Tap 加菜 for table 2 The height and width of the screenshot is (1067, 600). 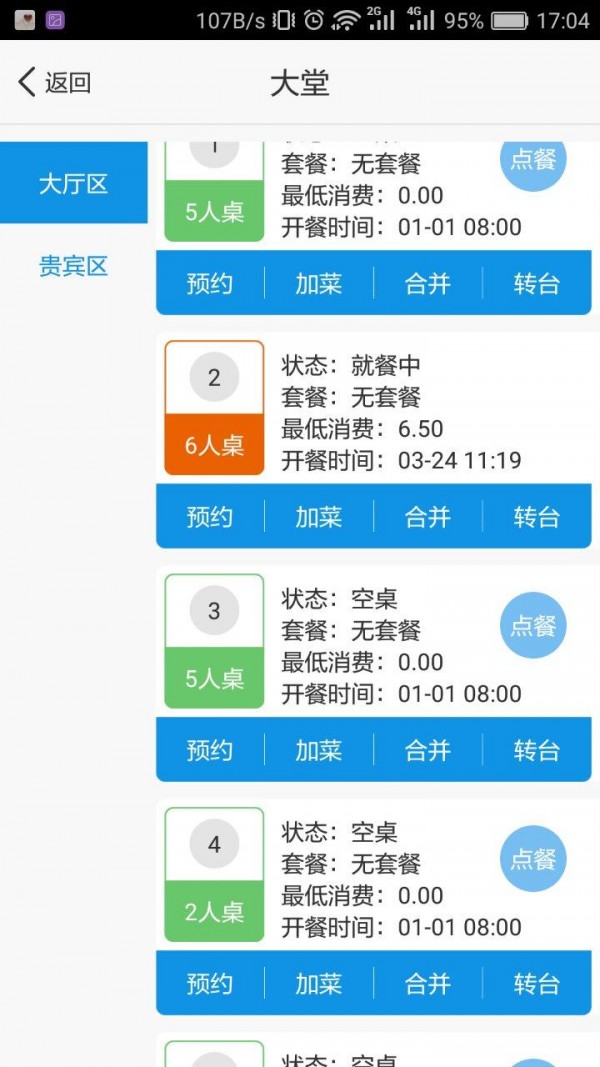pos(319,517)
